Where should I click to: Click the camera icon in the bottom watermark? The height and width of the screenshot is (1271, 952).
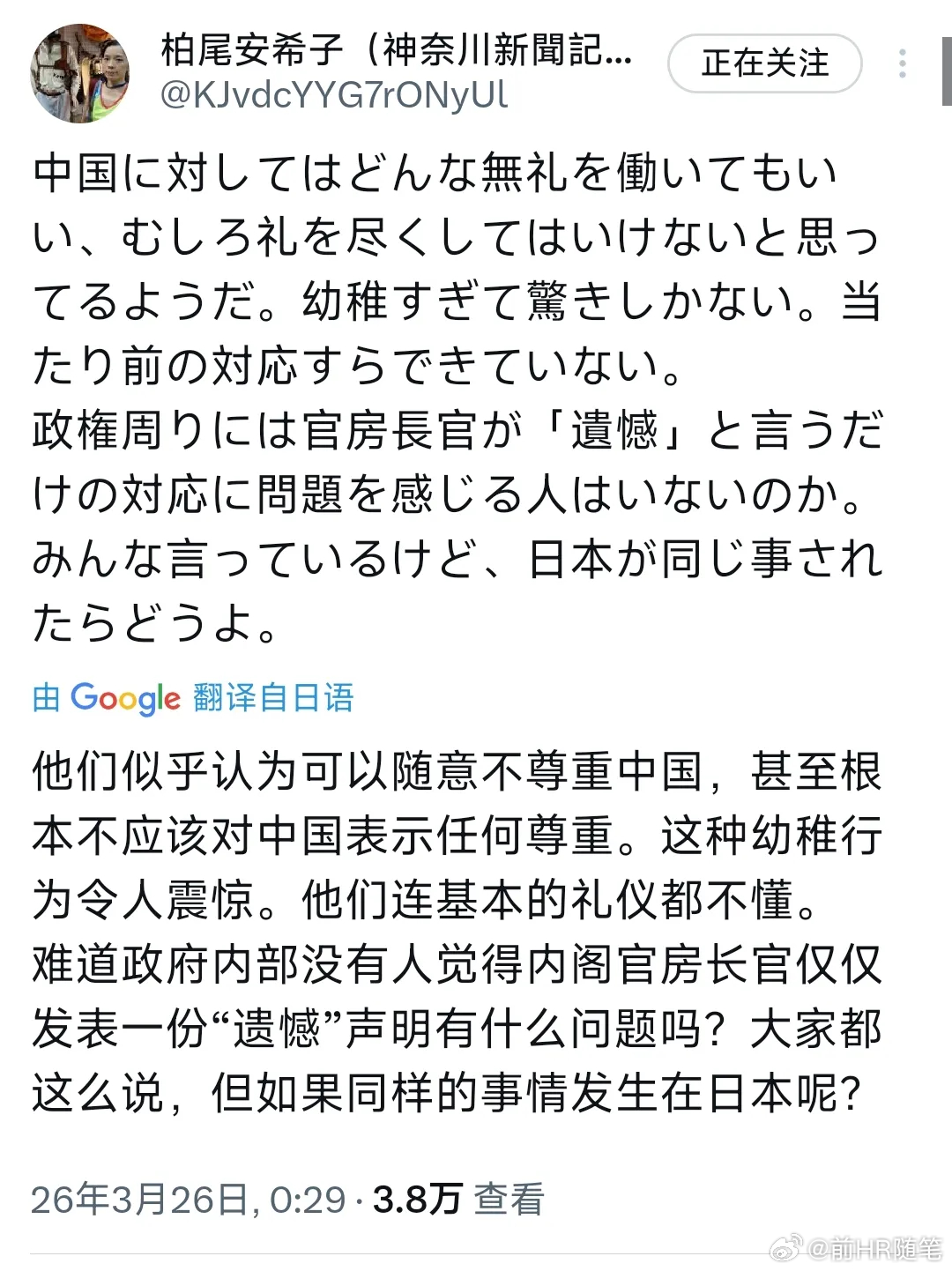787,1247
